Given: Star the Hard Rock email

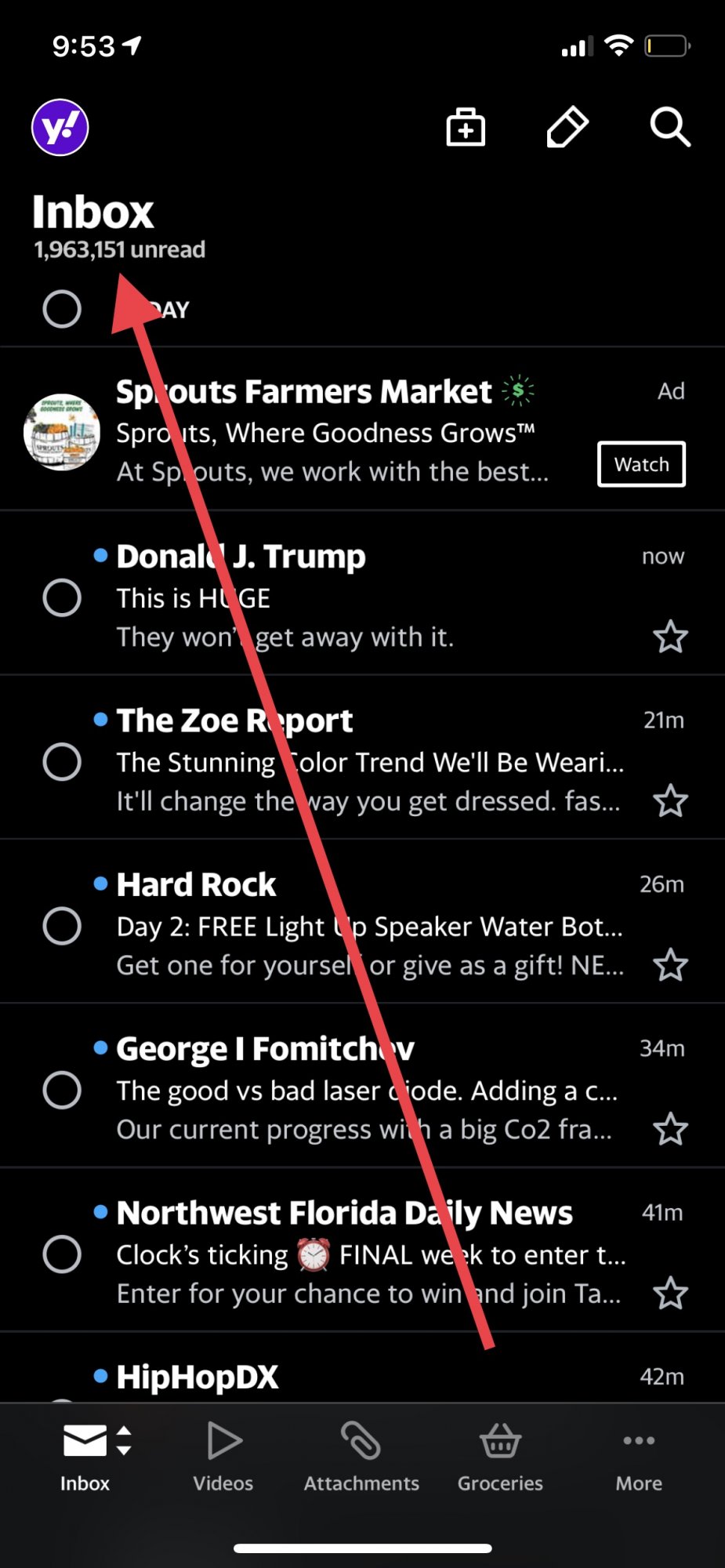Looking at the screenshot, I should (670, 965).
